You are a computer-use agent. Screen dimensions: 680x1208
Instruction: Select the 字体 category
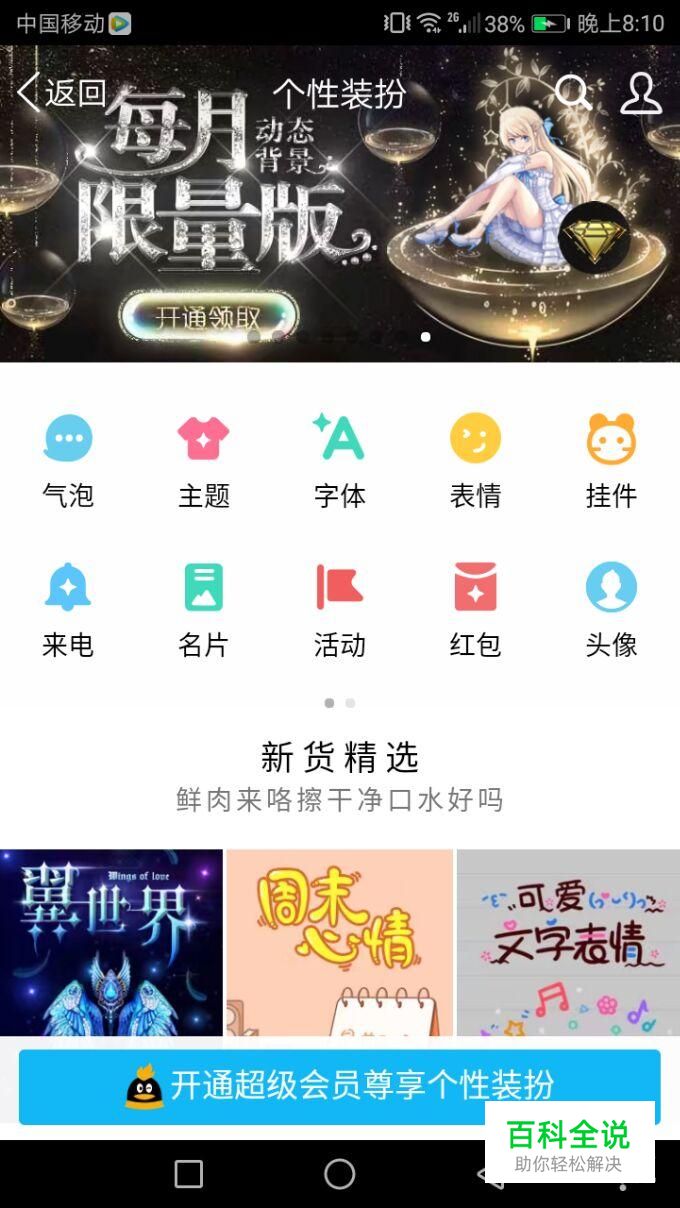tap(340, 462)
